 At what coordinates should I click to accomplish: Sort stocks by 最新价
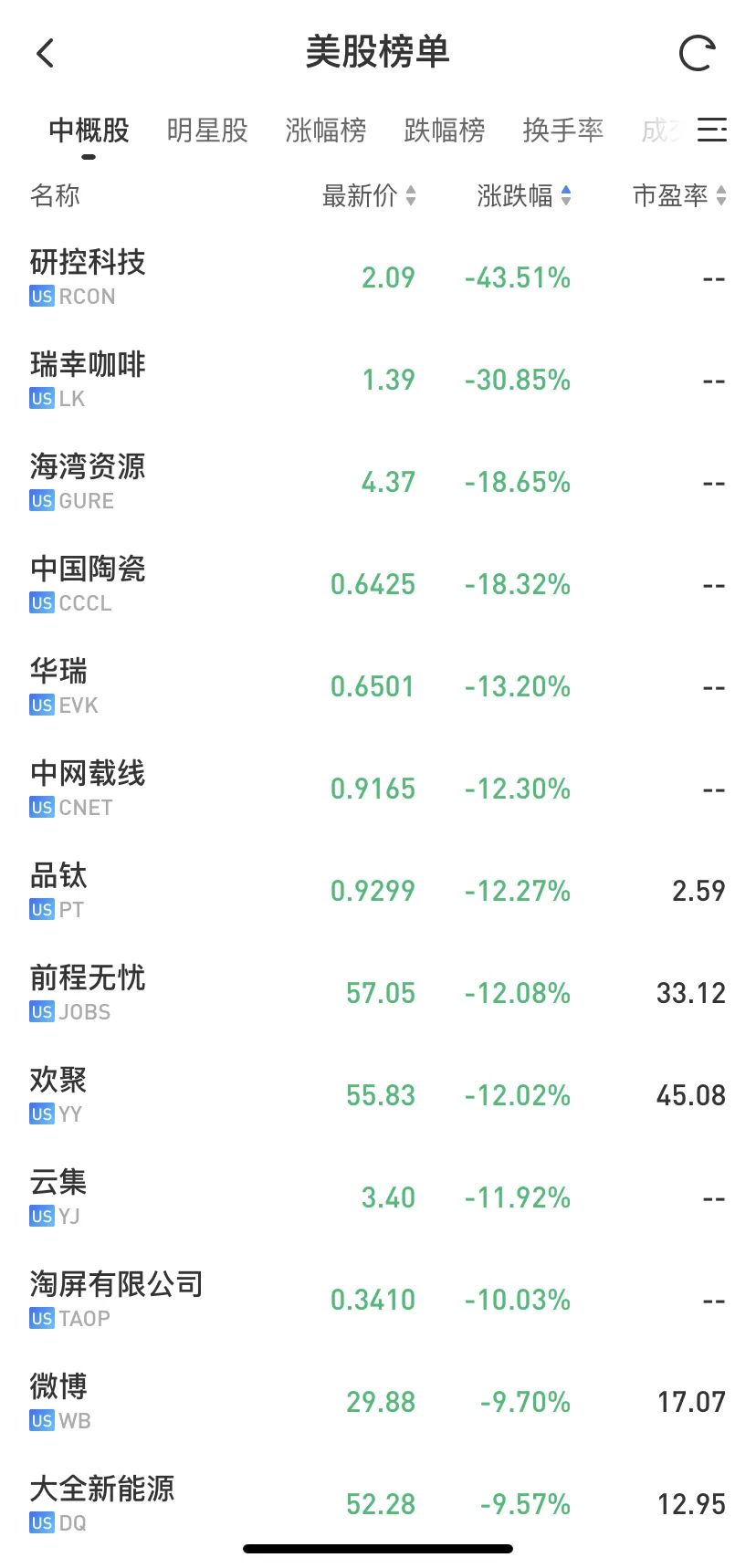pos(369,195)
